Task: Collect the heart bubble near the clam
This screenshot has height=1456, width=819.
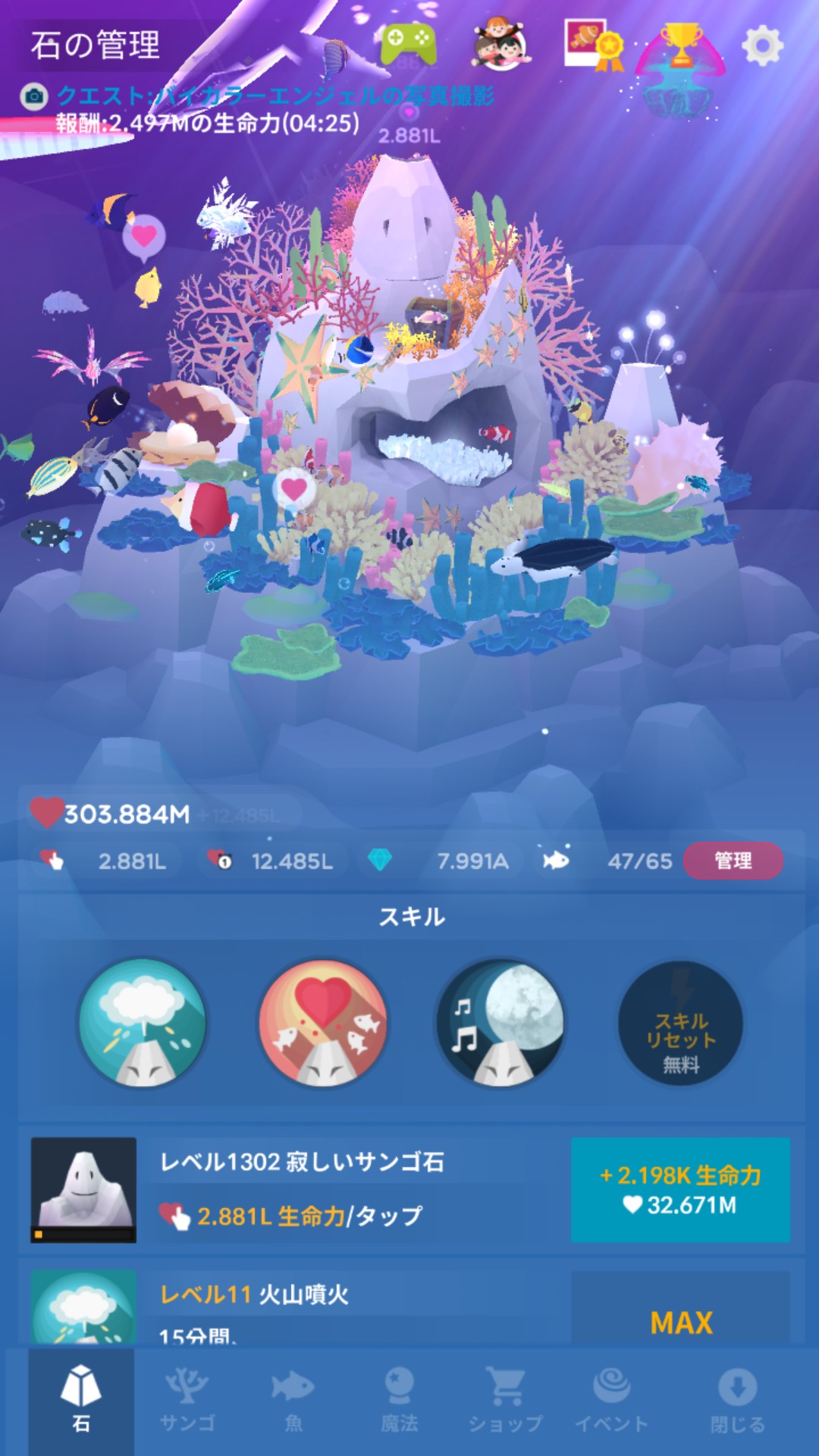Action: pyautogui.click(x=293, y=490)
